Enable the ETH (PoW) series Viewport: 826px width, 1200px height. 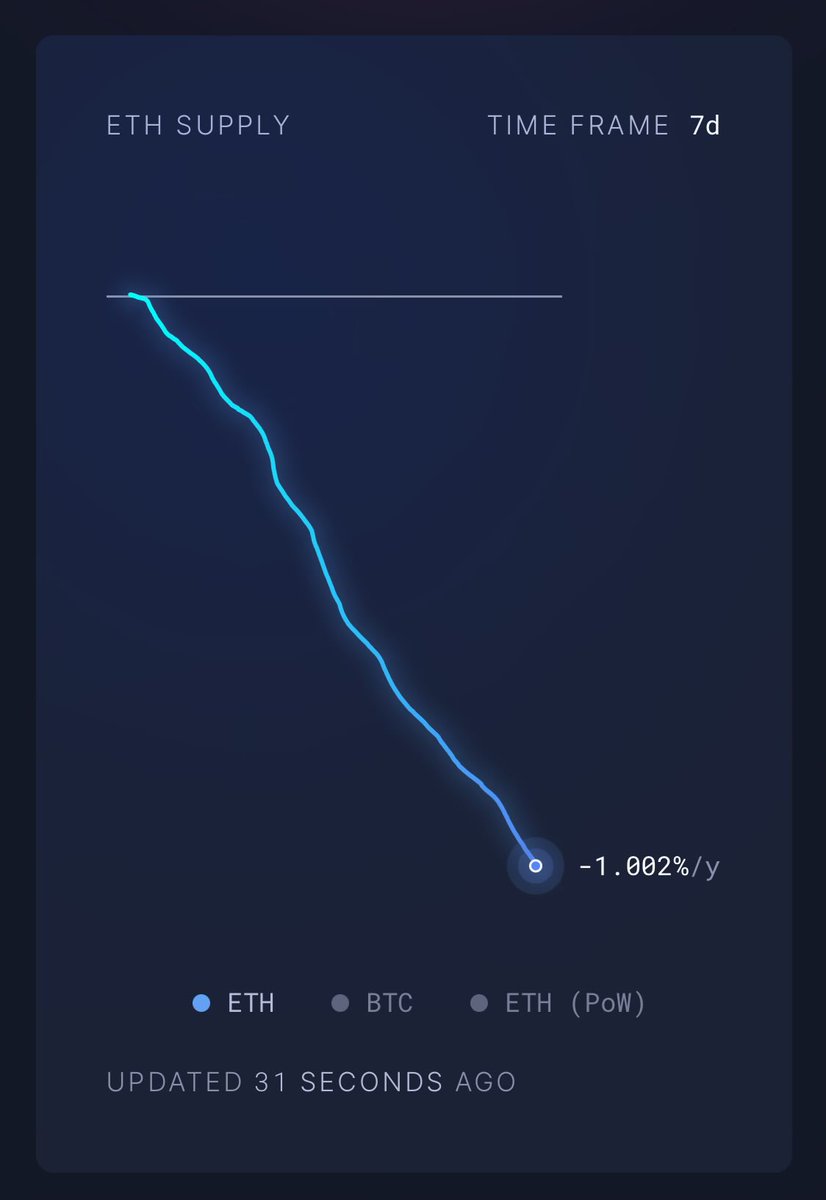pos(558,1003)
